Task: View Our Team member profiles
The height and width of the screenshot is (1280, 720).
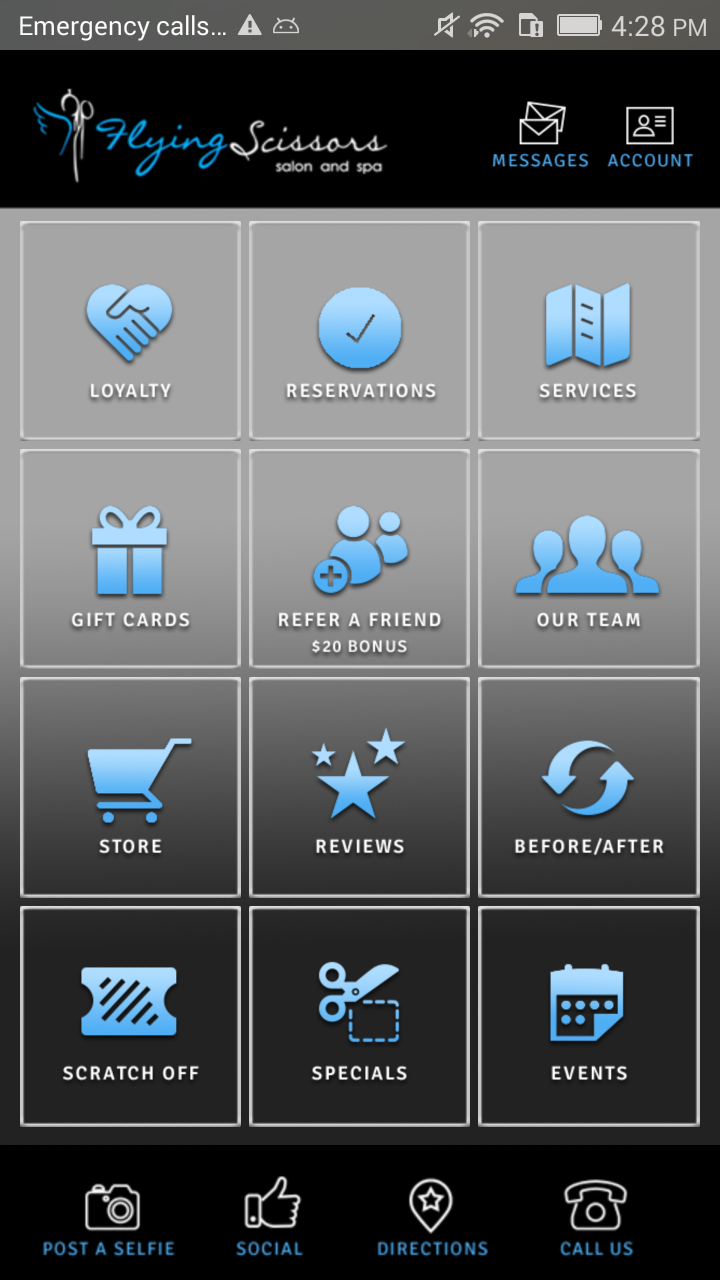Action: click(x=588, y=558)
